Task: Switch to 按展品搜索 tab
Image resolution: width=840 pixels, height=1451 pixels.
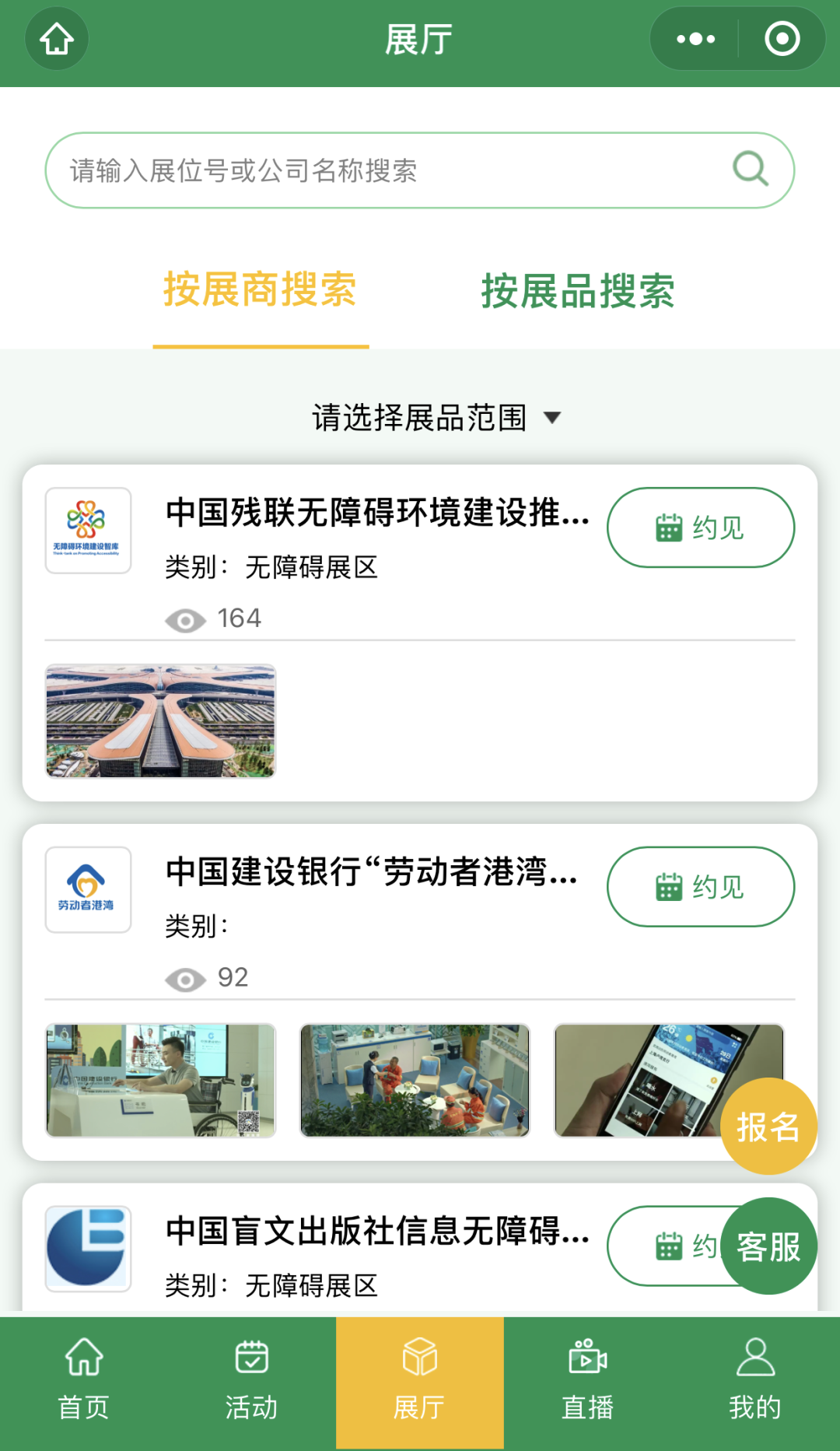Action: point(578,292)
